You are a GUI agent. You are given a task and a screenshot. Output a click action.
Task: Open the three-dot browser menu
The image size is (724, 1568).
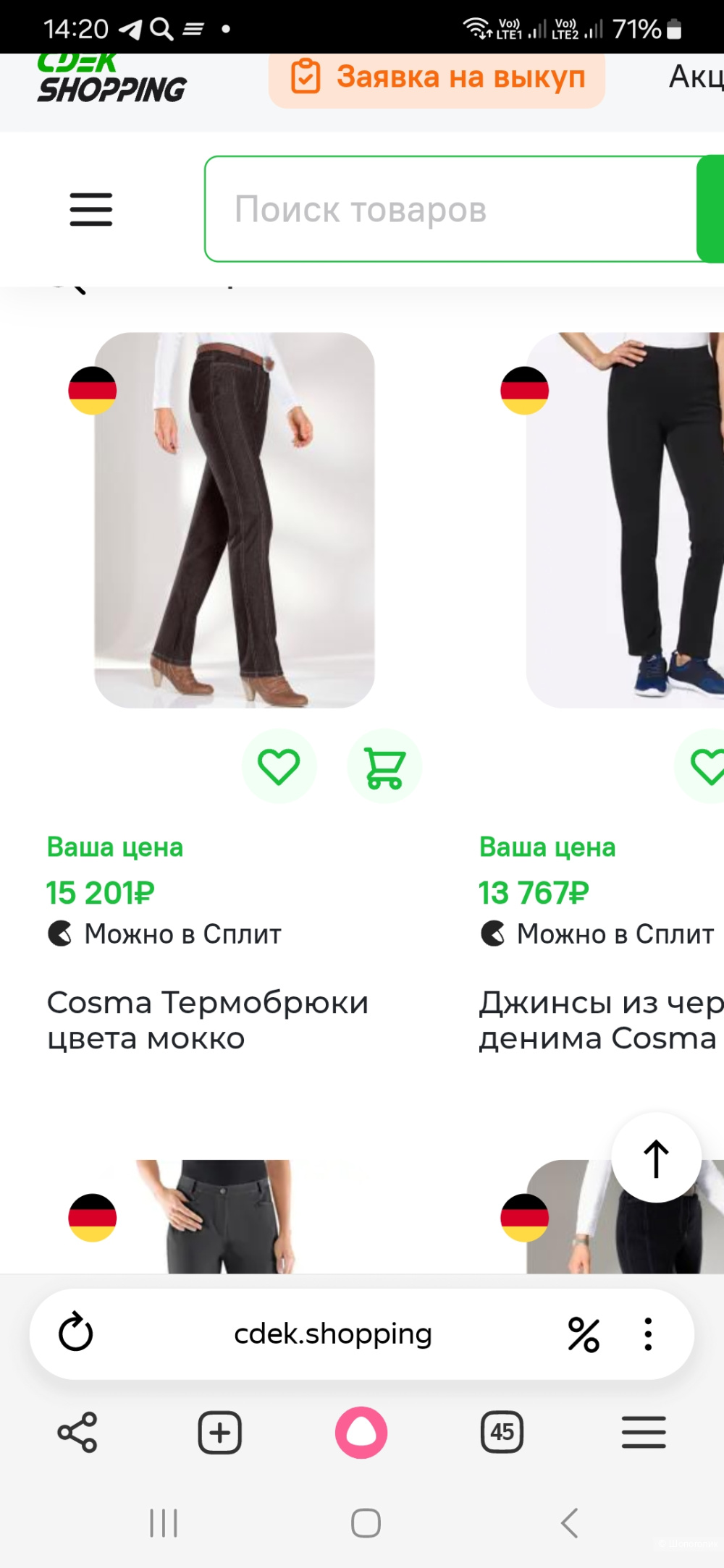(x=648, y=1334)
